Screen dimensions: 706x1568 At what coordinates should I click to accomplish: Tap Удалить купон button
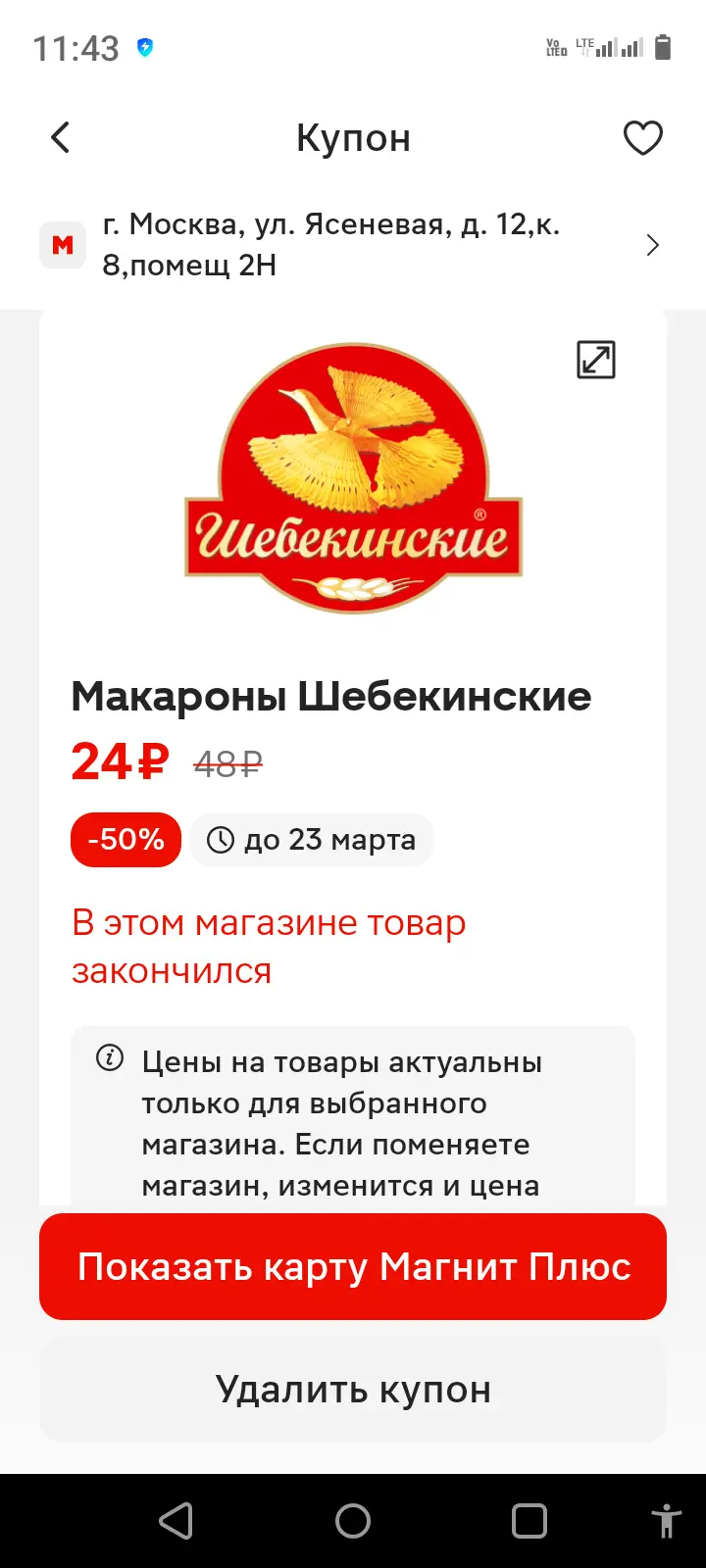click(353, 1390)
